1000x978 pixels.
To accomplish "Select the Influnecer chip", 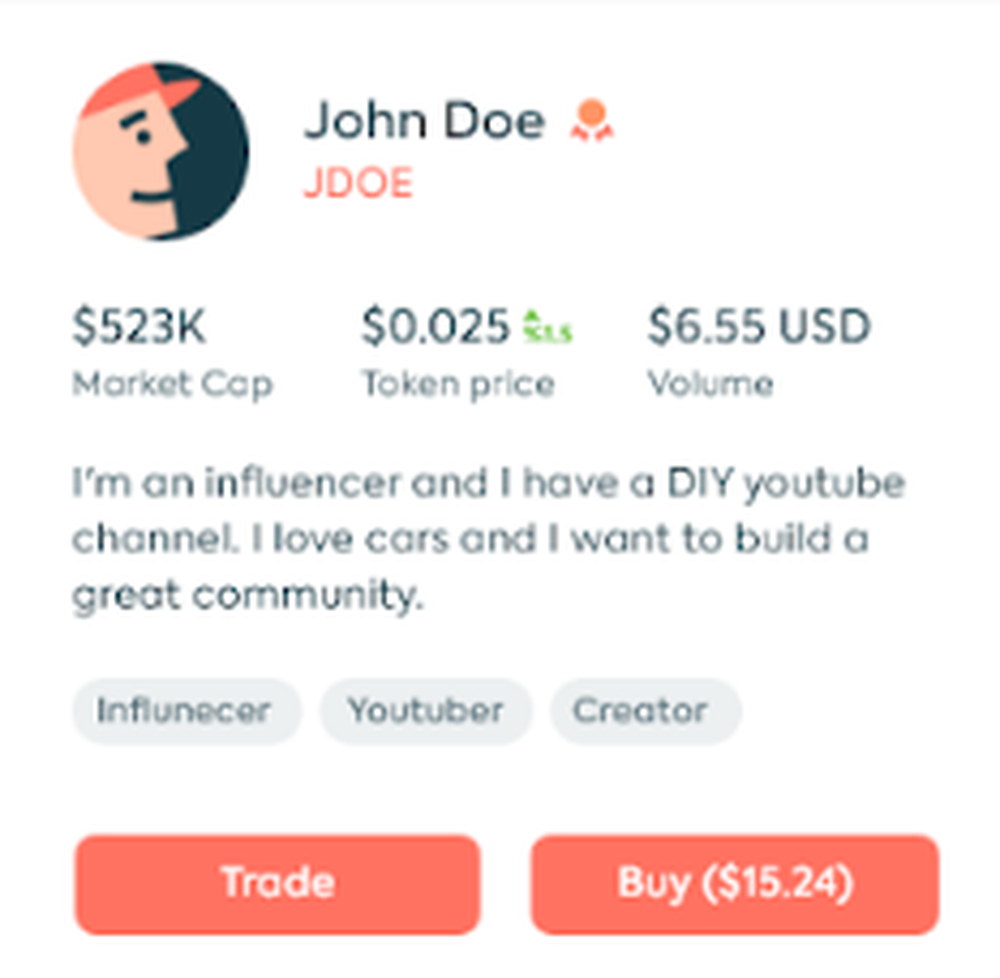I will tap(185, 711).
